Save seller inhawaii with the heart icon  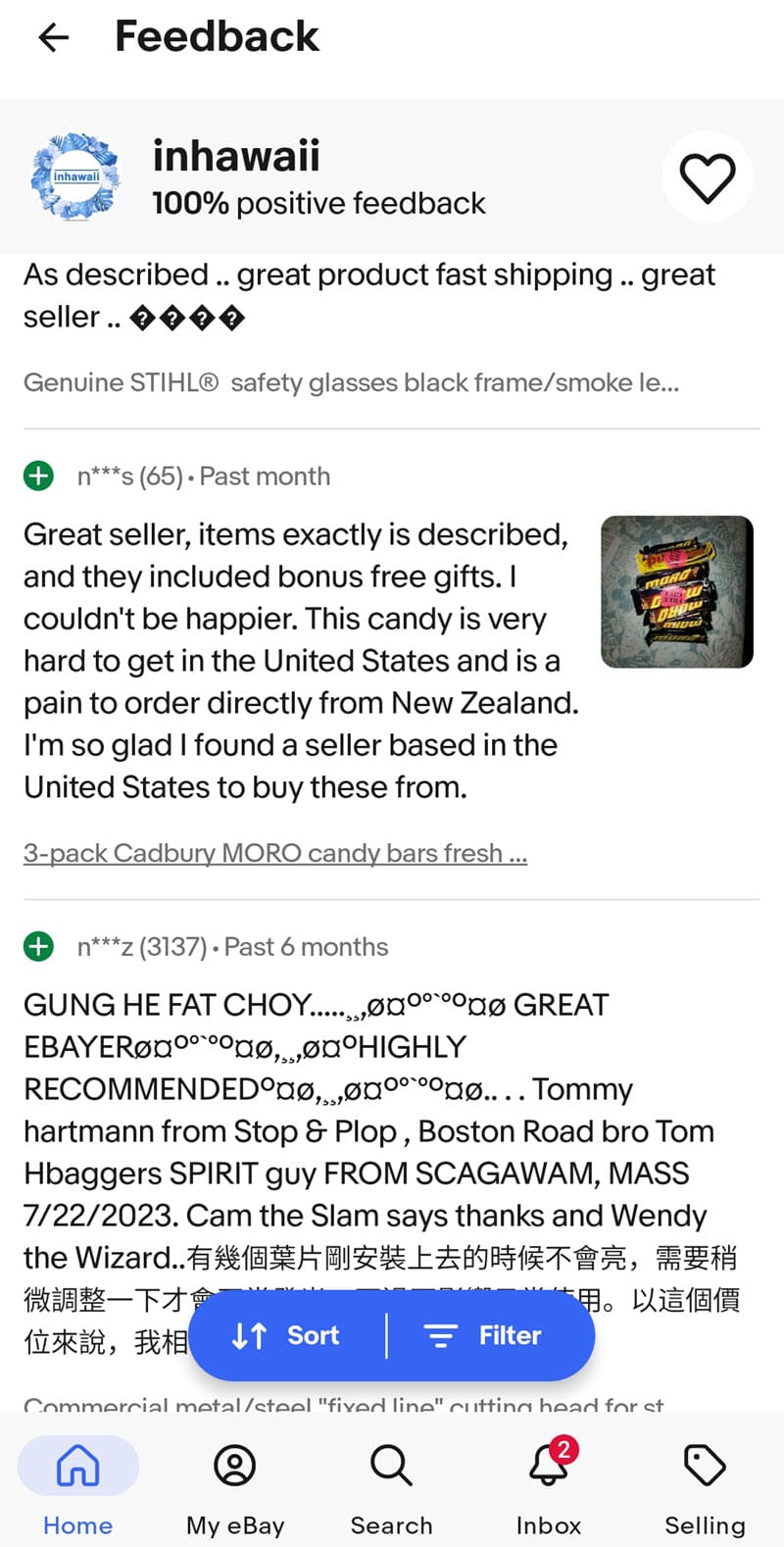coord(708,178)
